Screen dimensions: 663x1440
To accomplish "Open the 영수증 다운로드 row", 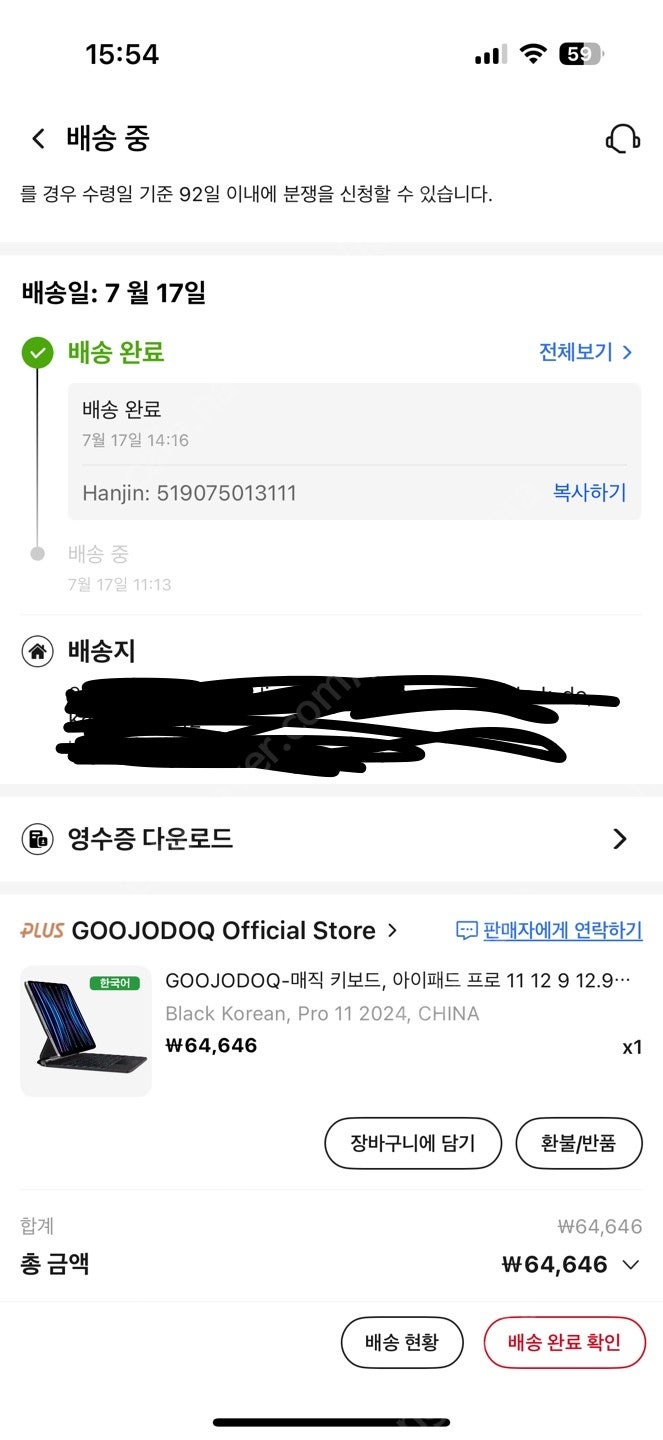I will pyautogui.click(x=331, y=839).
